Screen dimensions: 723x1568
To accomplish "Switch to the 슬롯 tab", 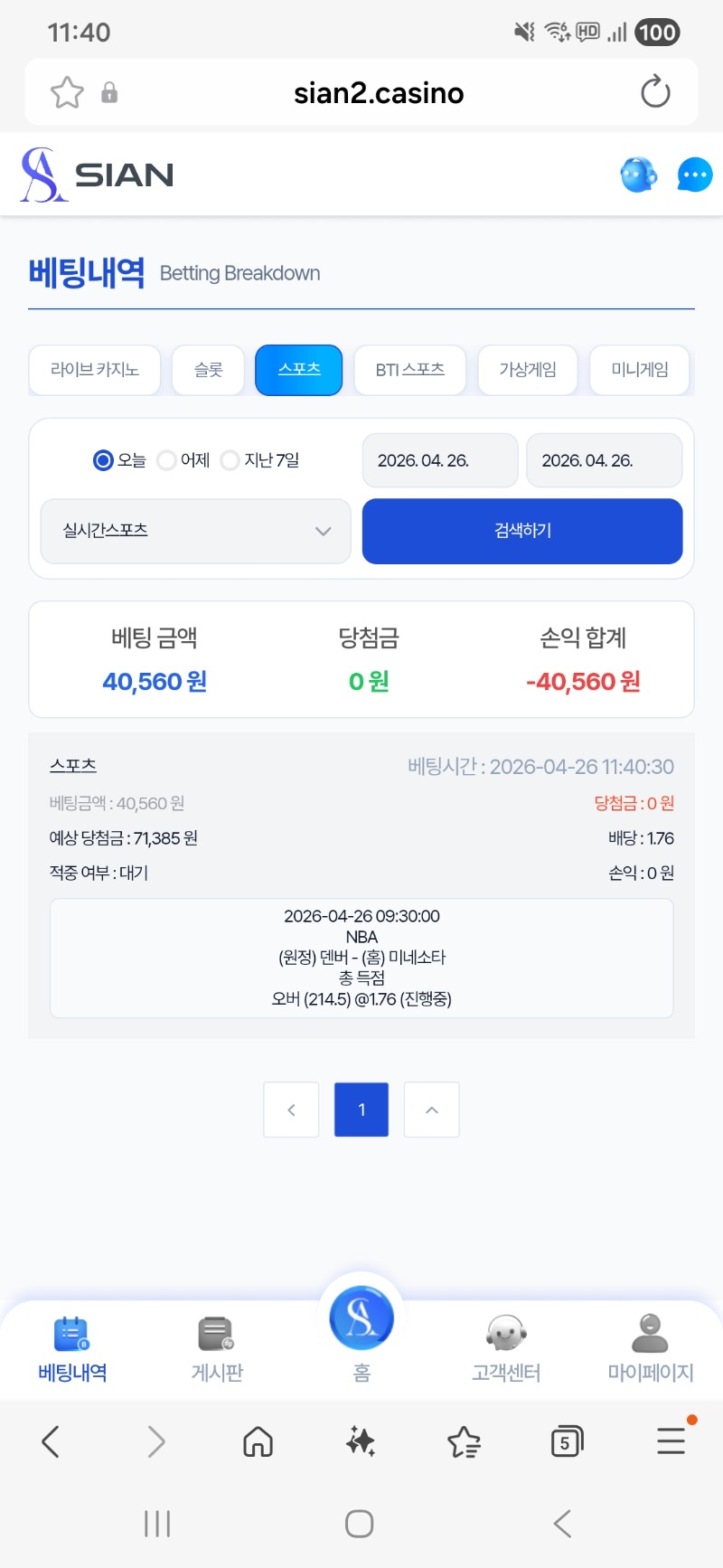I will (x=208, y=370).
